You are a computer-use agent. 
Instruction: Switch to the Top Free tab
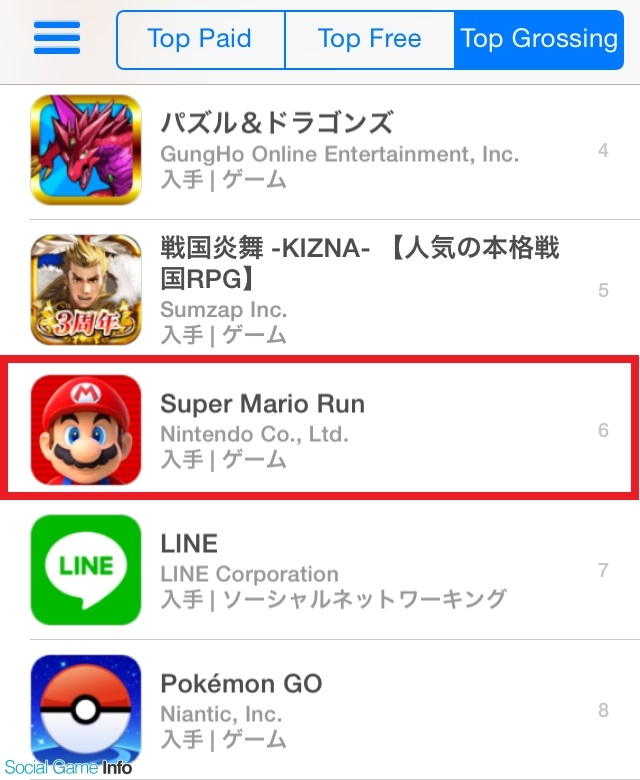369,40
